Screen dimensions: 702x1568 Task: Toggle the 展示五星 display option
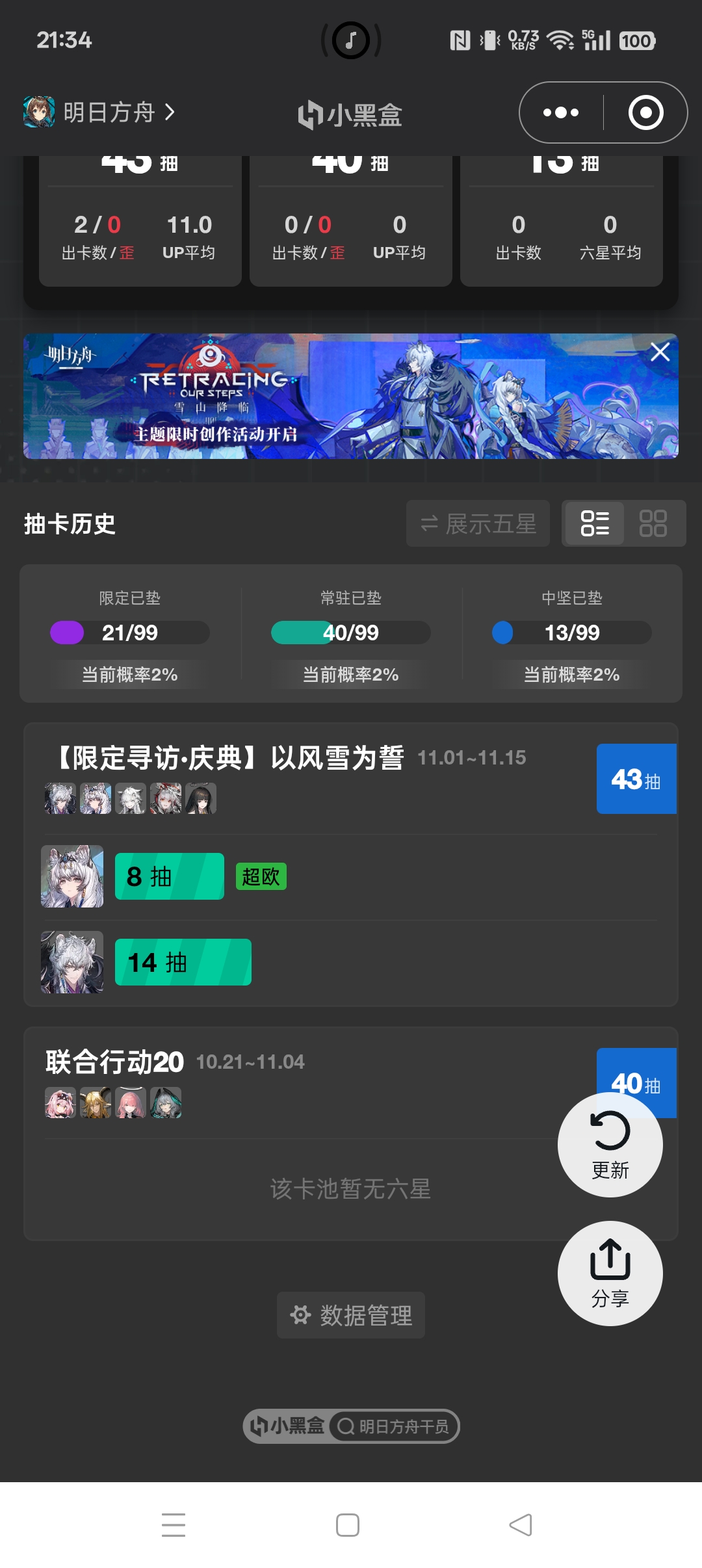478,523
